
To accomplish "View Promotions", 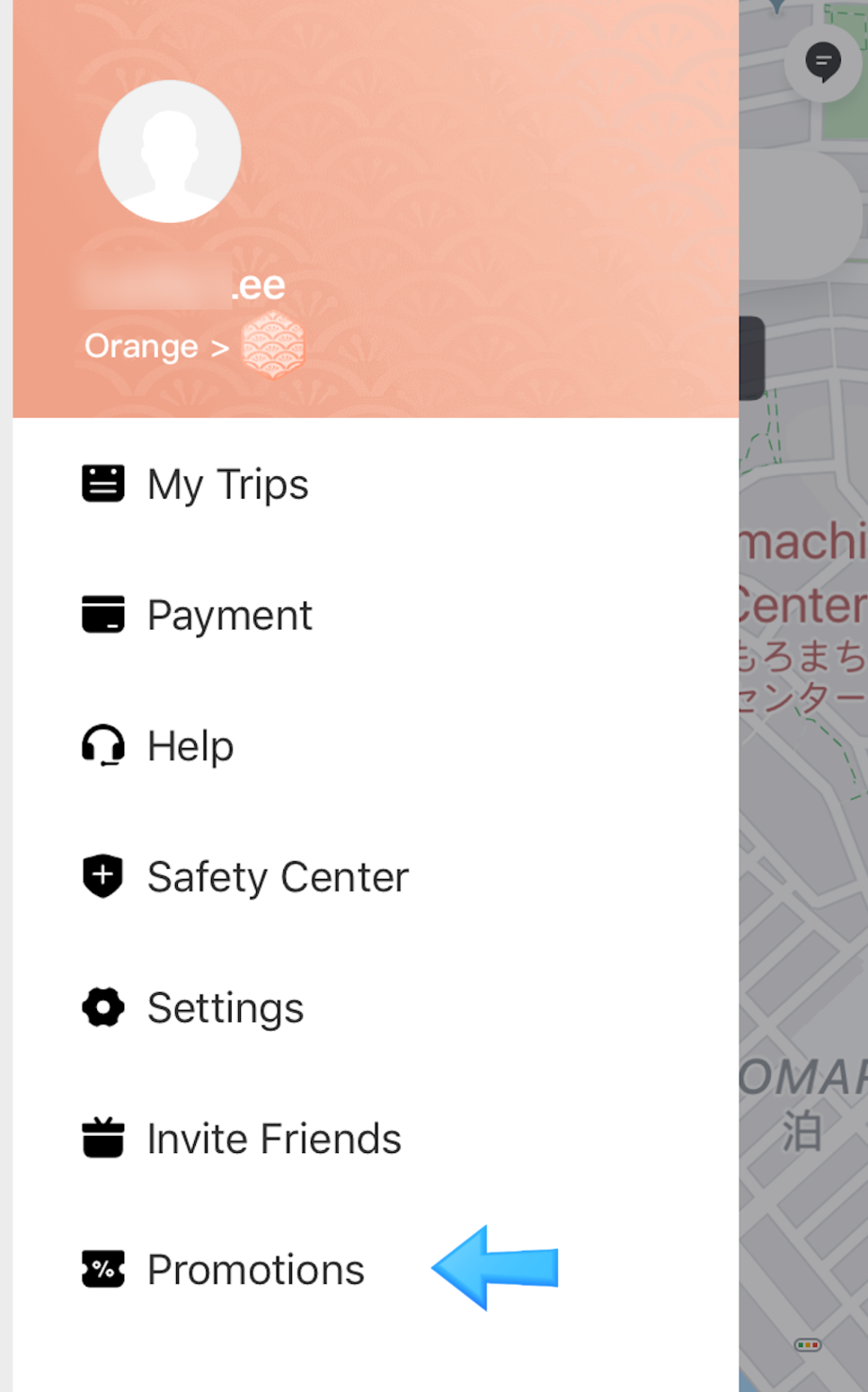I will tap(255, 1270).
